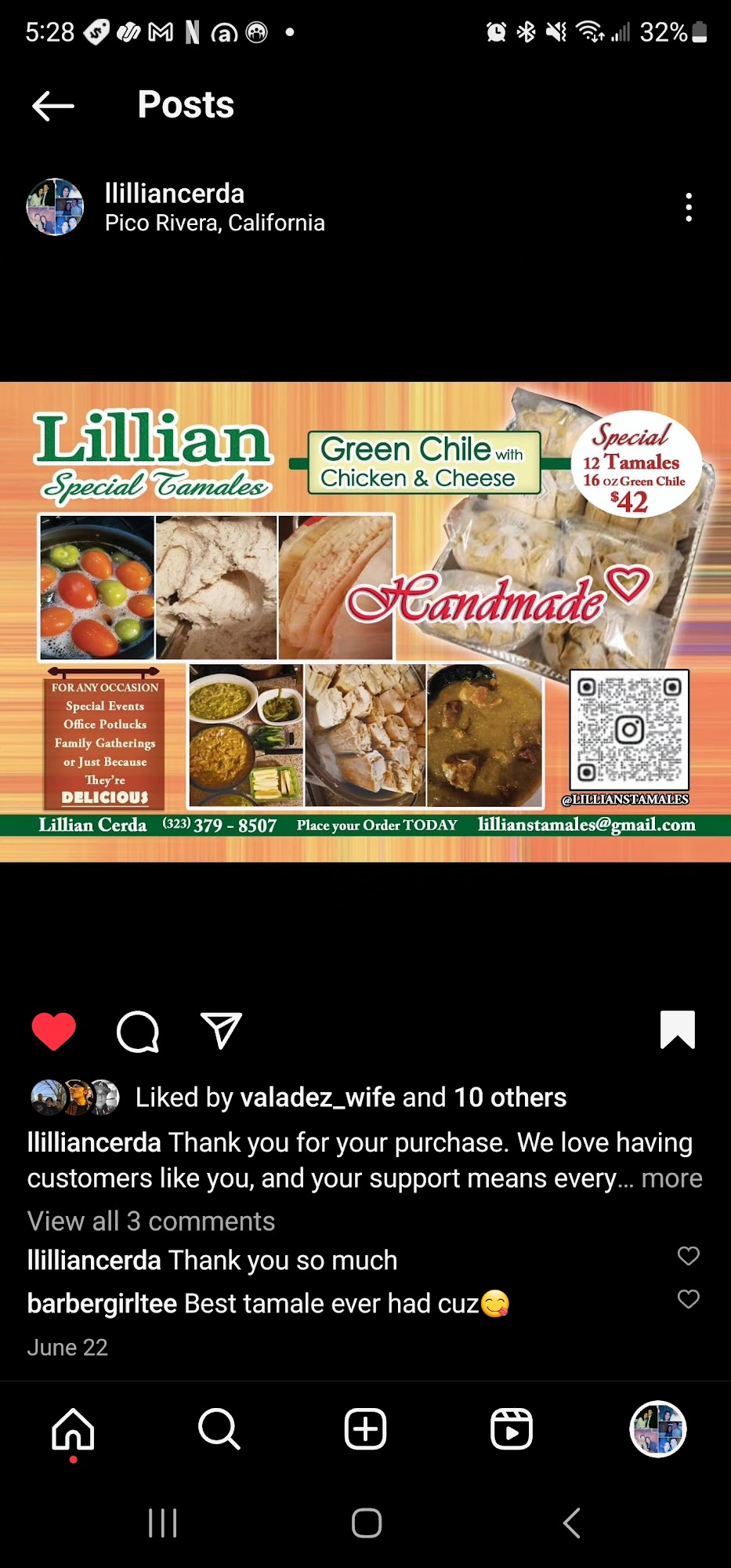Like barbergirltee's comment
Viewport: 731px width, 1568px height.
[x=688, y=1299]
